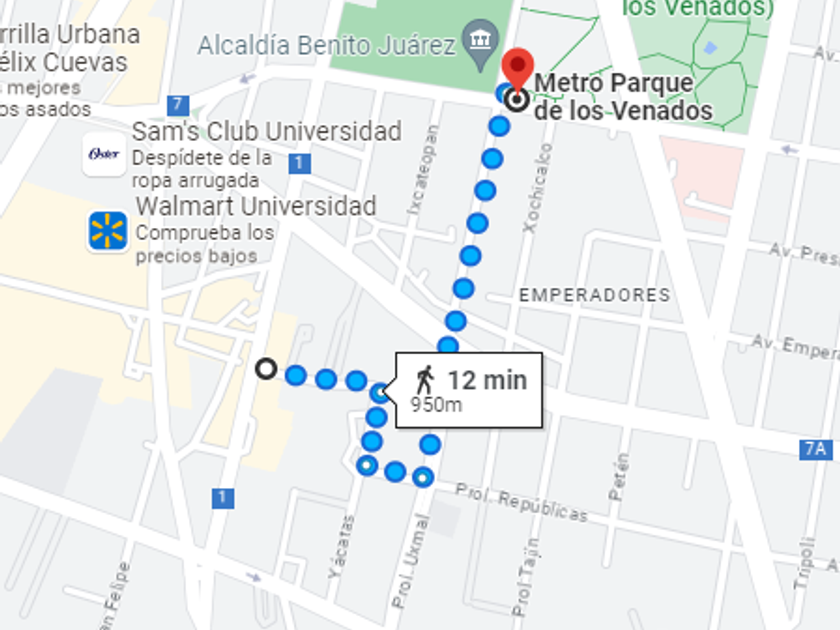Select the route's starting point circle

pyautogui.click(x=266, y=369)
